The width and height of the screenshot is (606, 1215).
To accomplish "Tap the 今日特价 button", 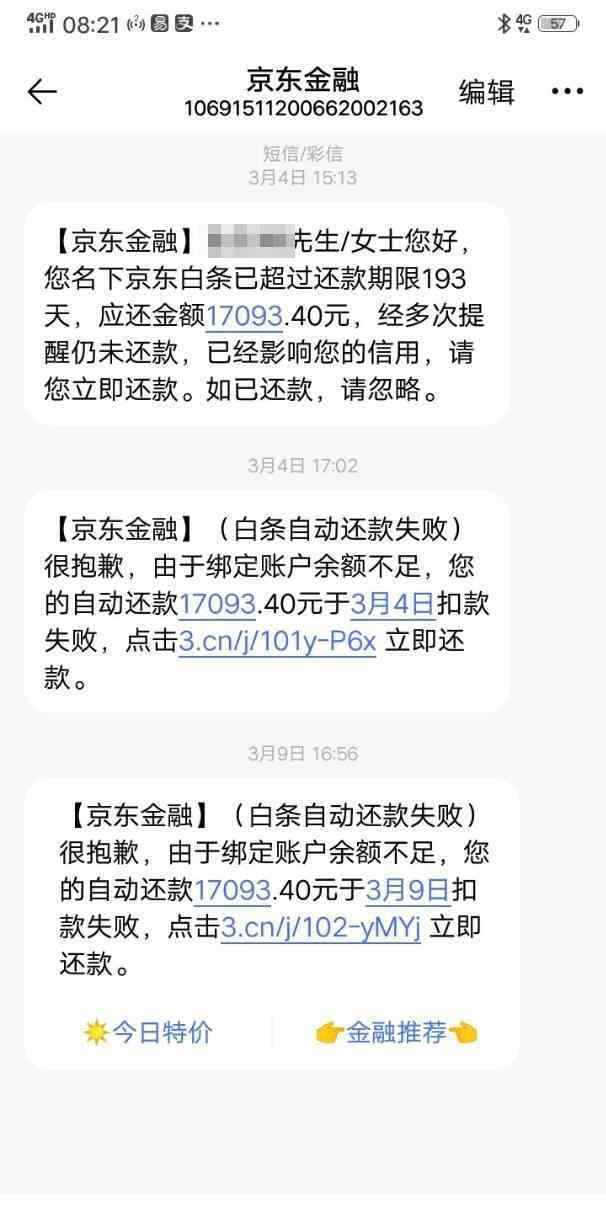I will (148, 1033).
